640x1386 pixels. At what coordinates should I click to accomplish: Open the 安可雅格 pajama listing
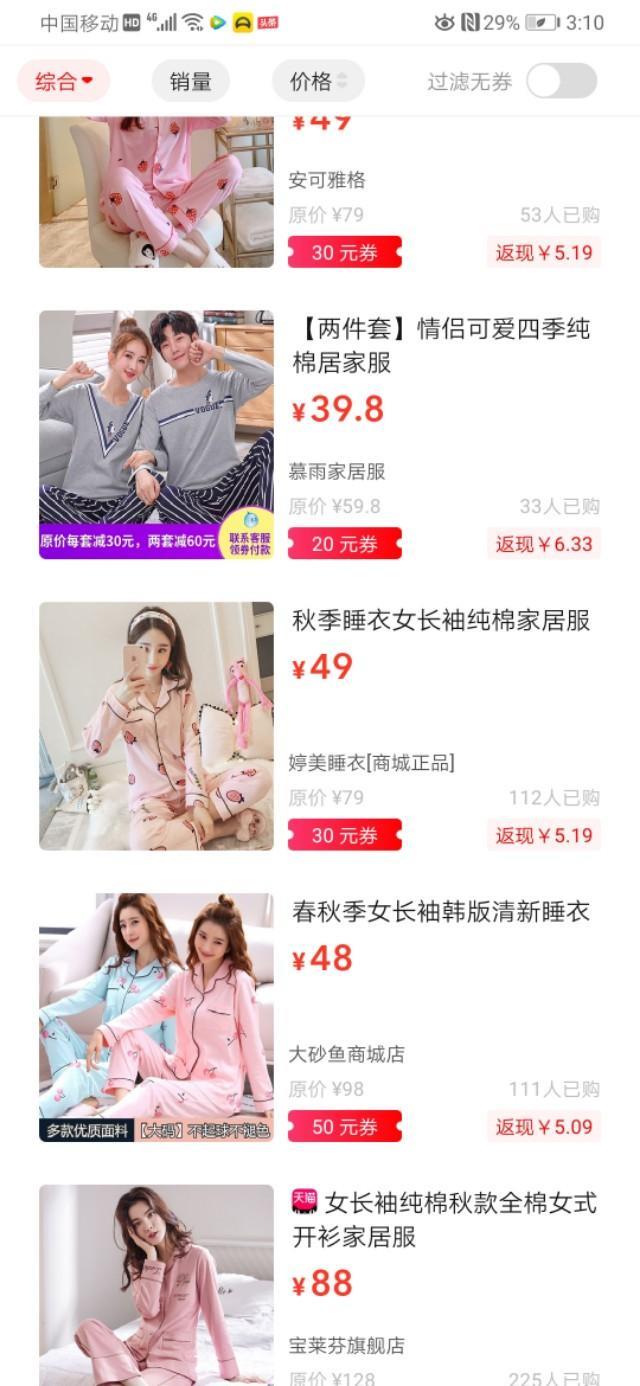pos(156,192)
